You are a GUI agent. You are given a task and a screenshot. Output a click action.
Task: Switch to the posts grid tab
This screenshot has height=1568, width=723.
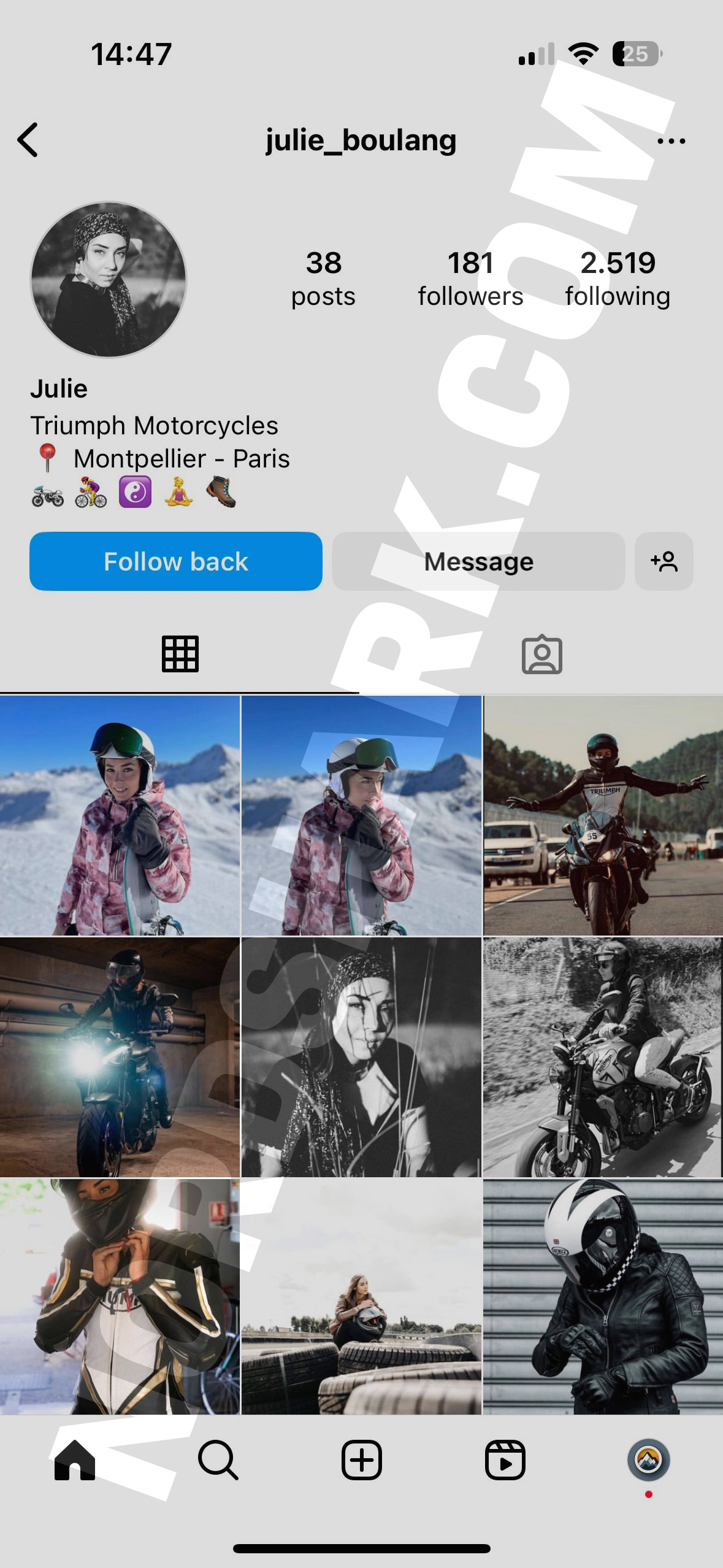tap(180, 654)
